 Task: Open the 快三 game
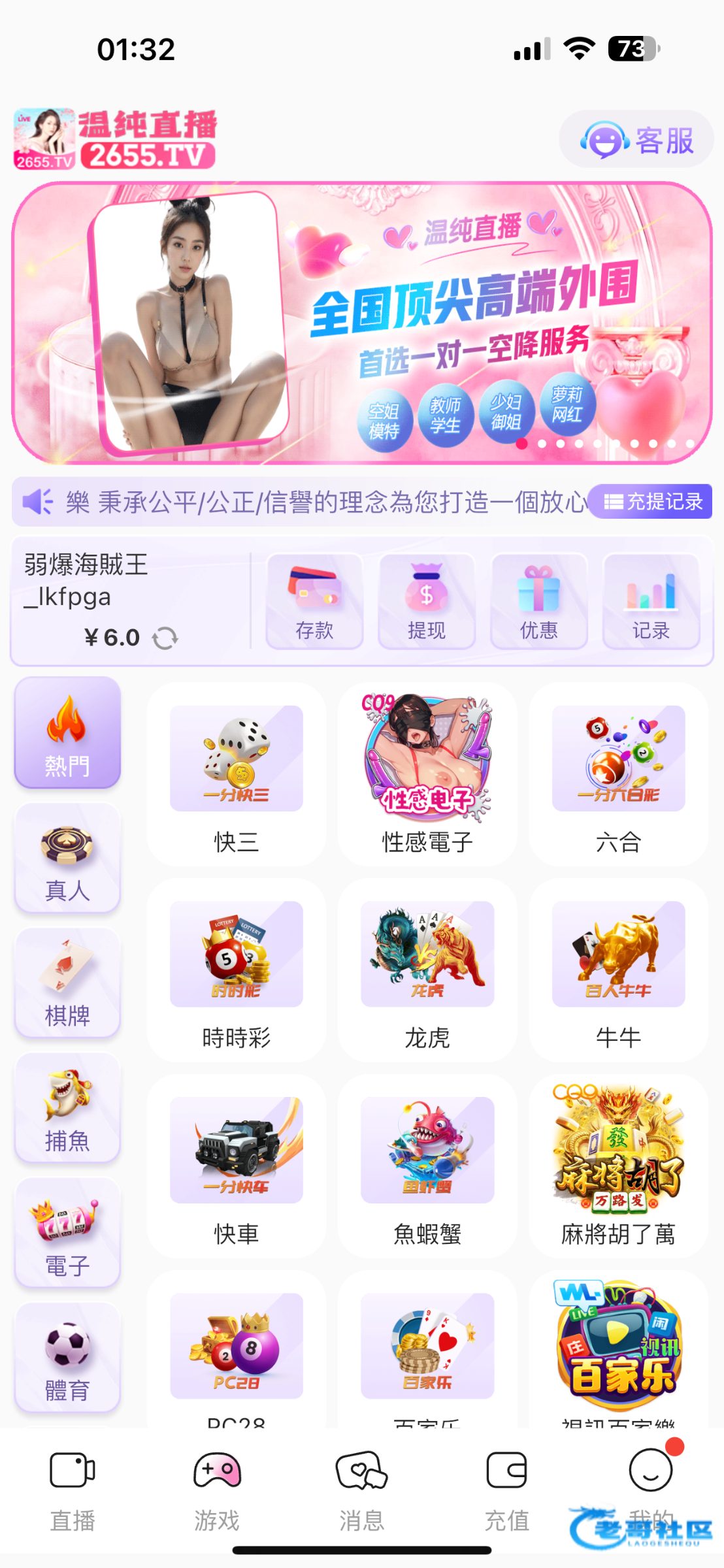tap(236, 775)
